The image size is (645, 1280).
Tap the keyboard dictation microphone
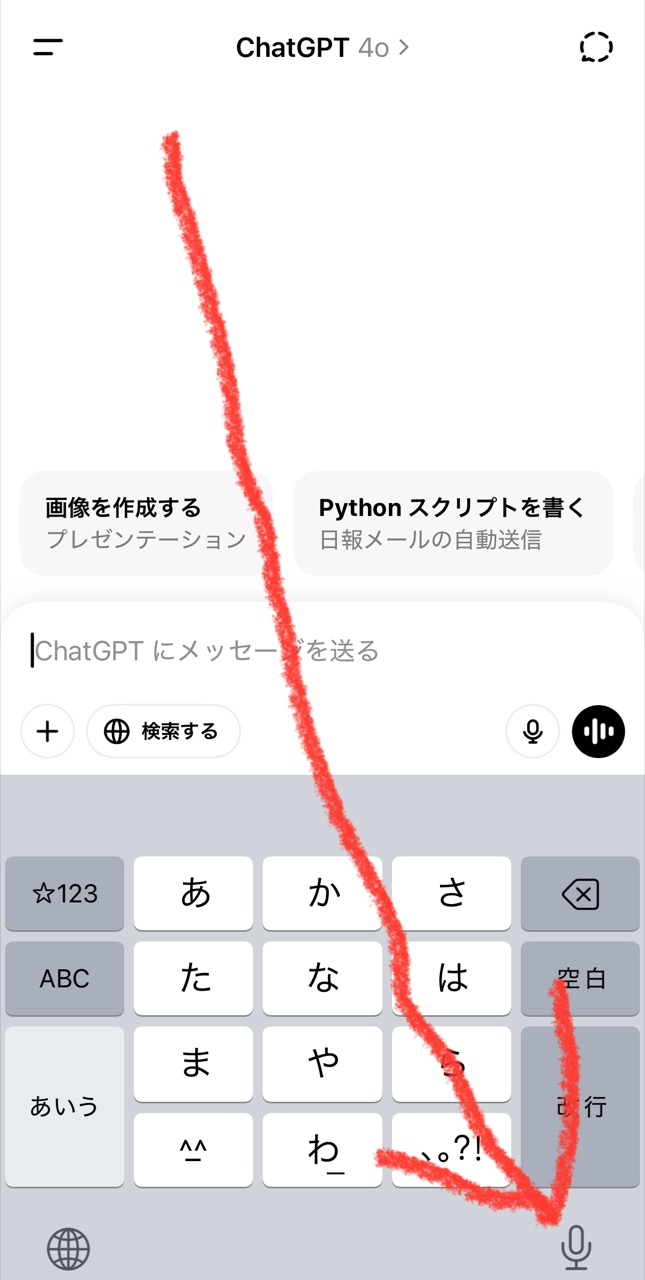(576, 1247)
